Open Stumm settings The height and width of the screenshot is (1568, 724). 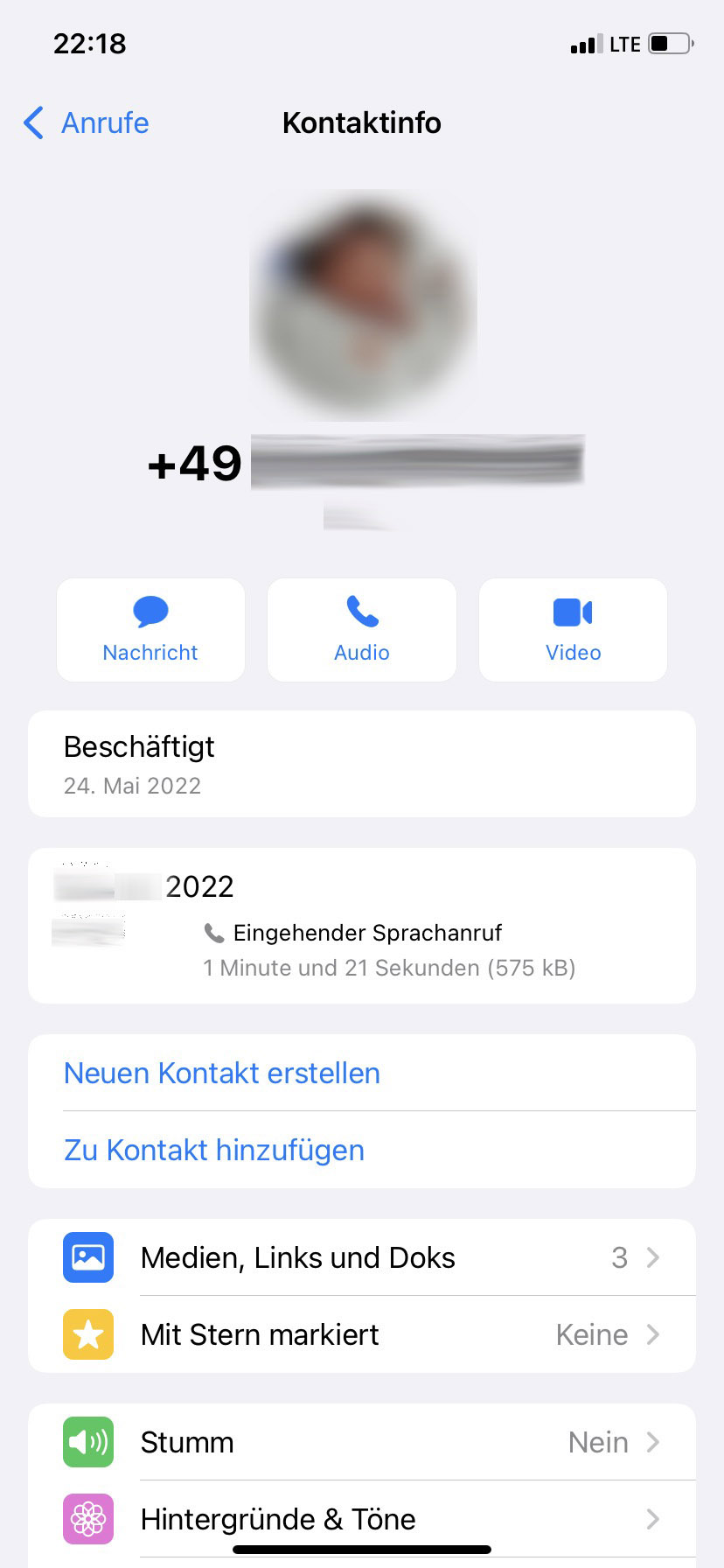coord(362,1443)
